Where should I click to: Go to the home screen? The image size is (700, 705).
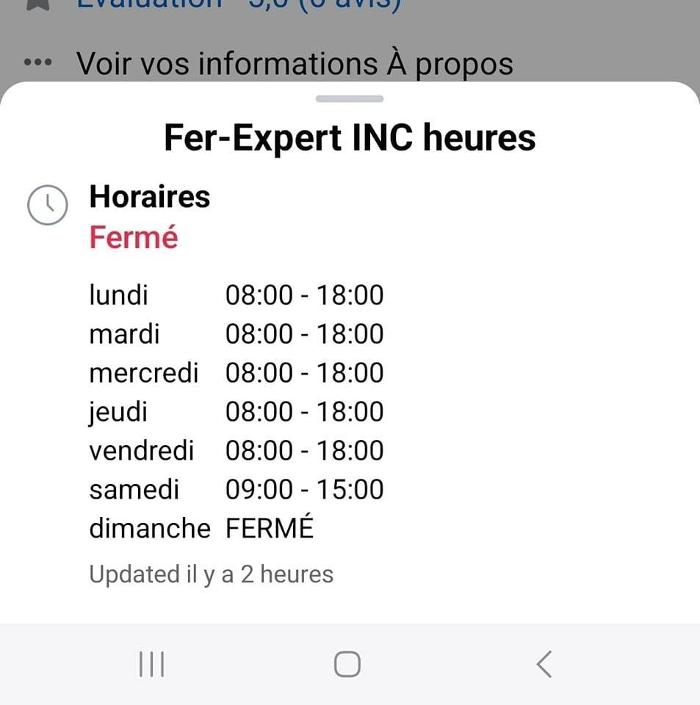click(347, 664)
